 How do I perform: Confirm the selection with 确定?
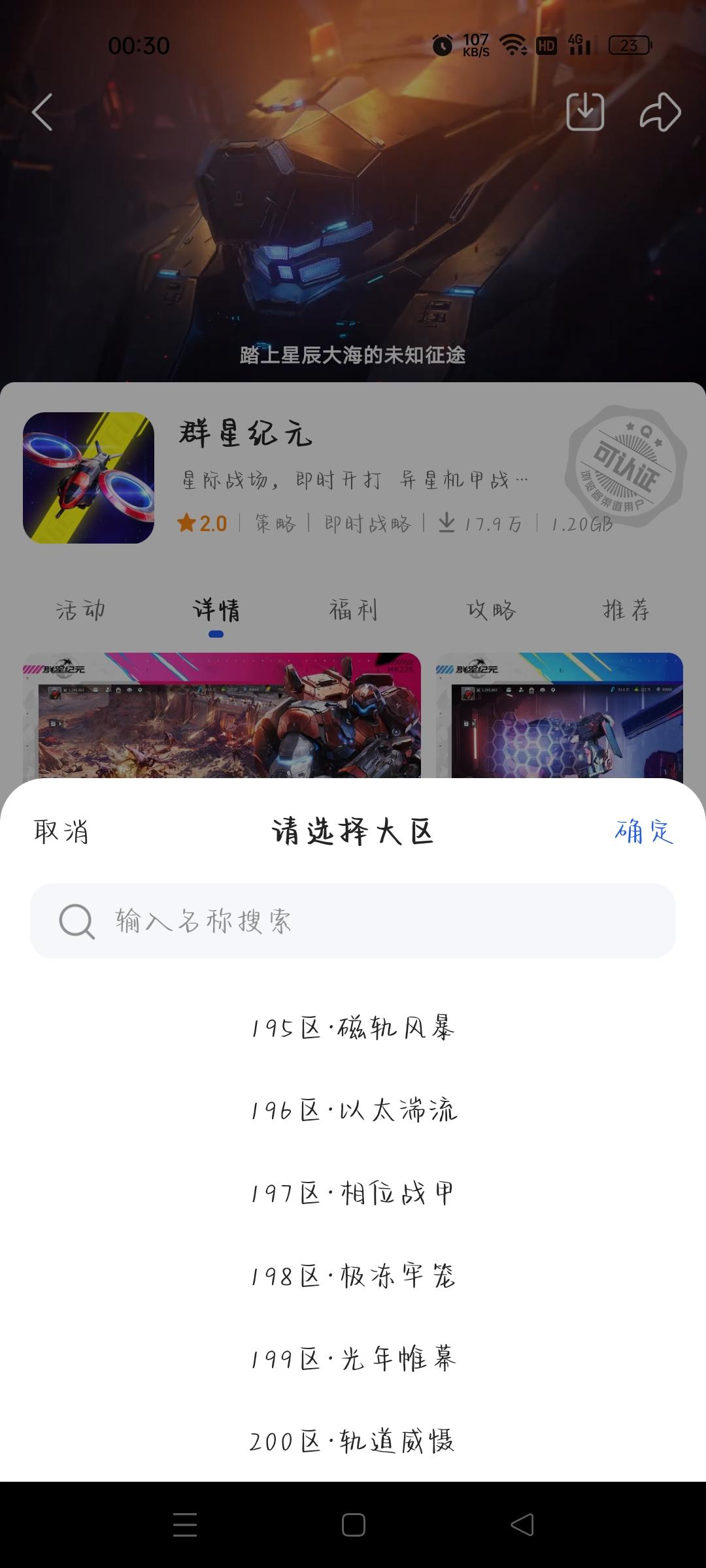(644, 832)
